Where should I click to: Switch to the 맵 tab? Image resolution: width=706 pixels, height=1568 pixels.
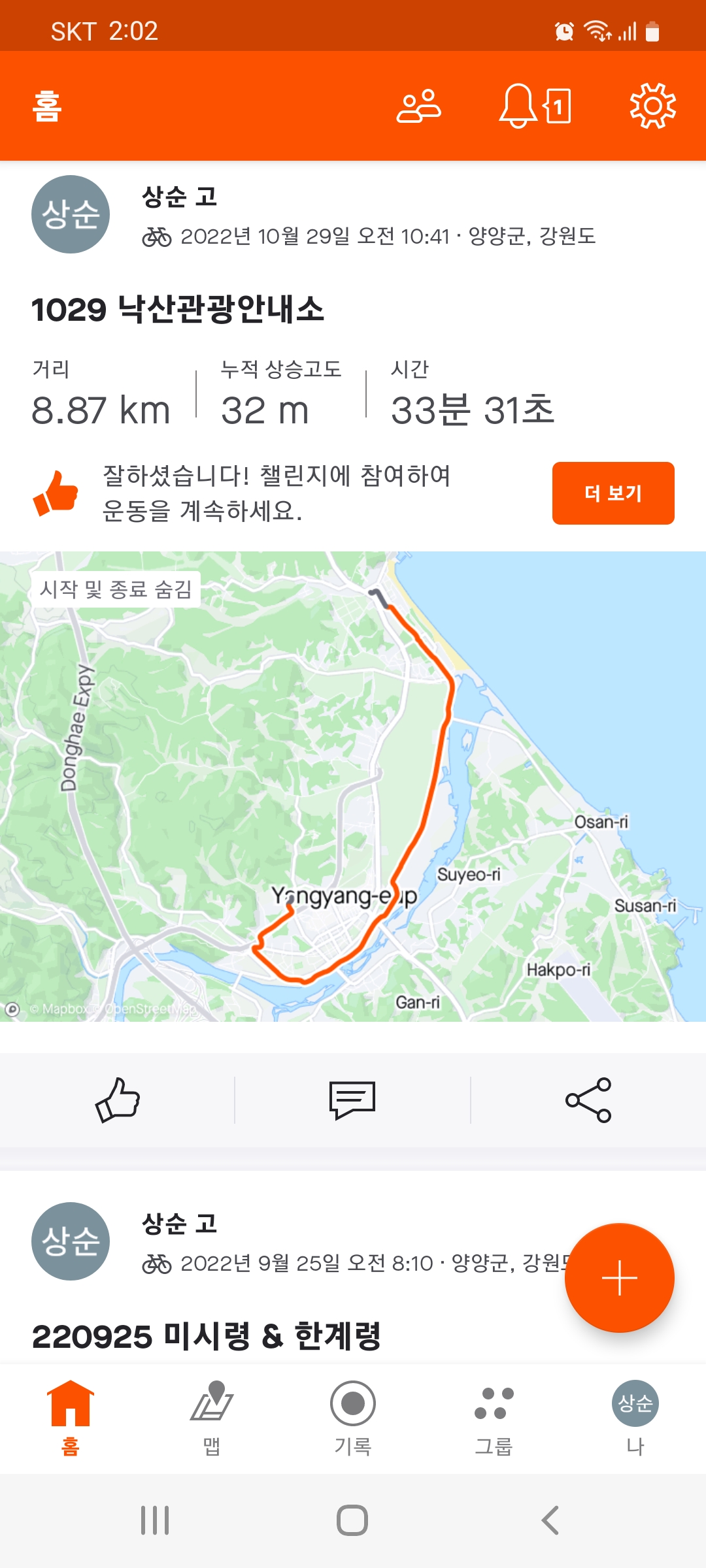(x=212, y=1418)
